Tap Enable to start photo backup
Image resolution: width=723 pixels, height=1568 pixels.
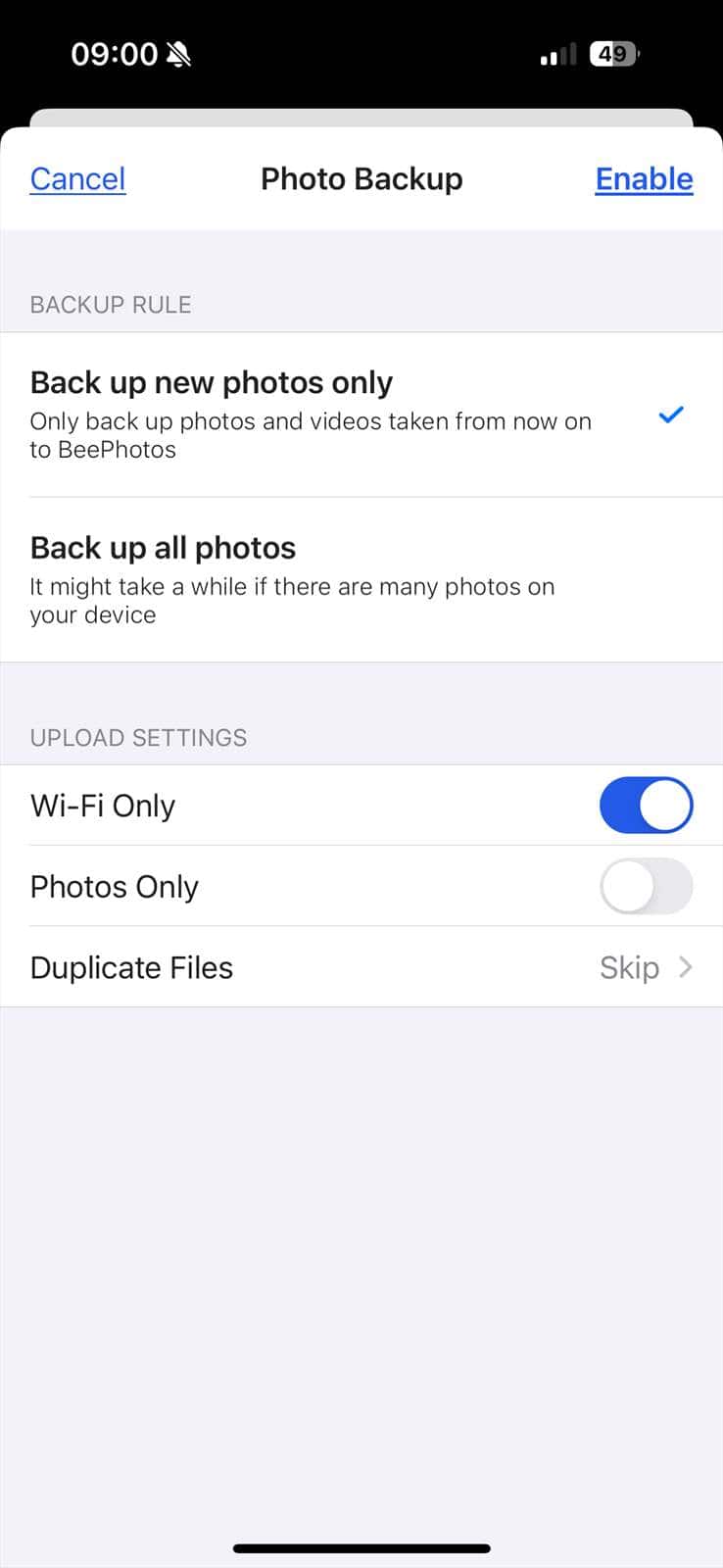click(x=644, y=178)
